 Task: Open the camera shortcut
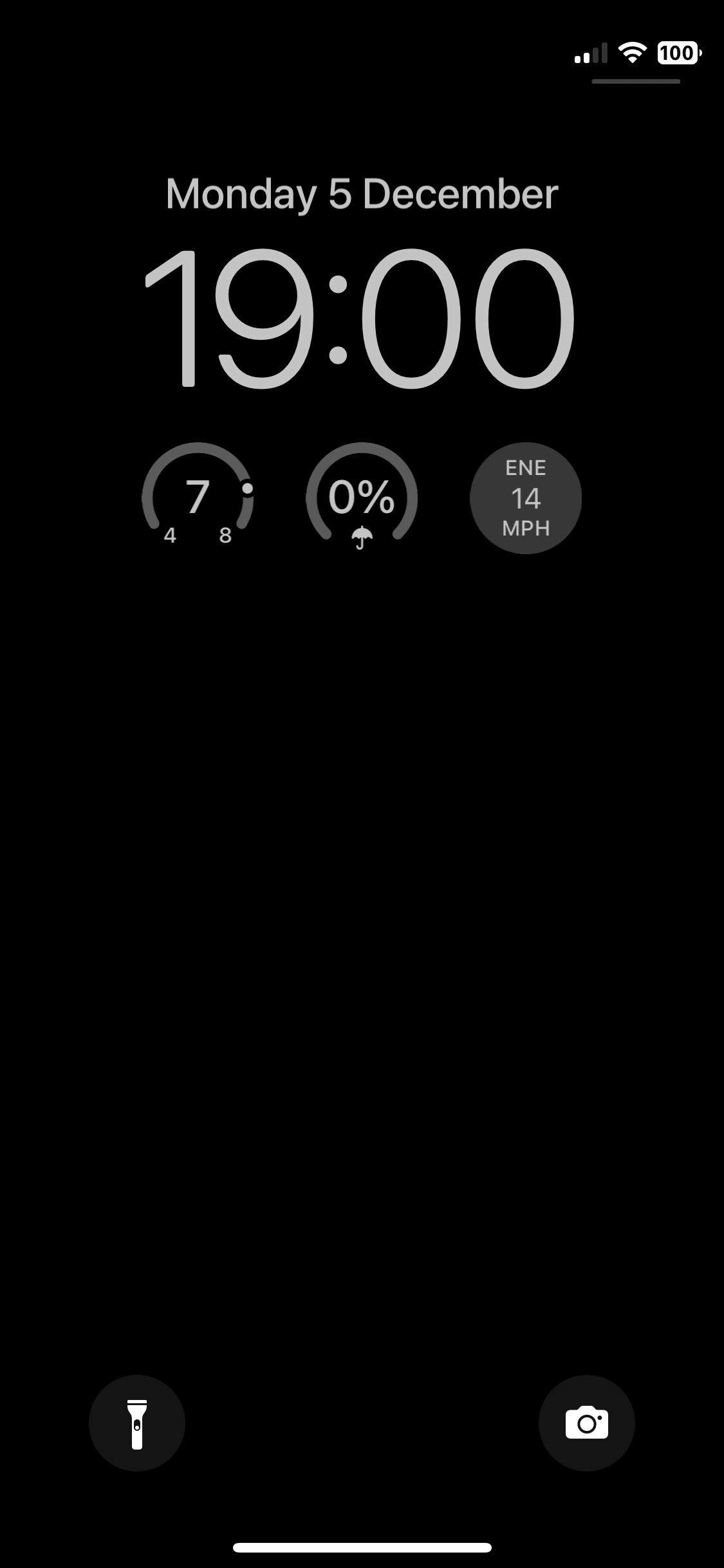click(x=586, y=1423)
